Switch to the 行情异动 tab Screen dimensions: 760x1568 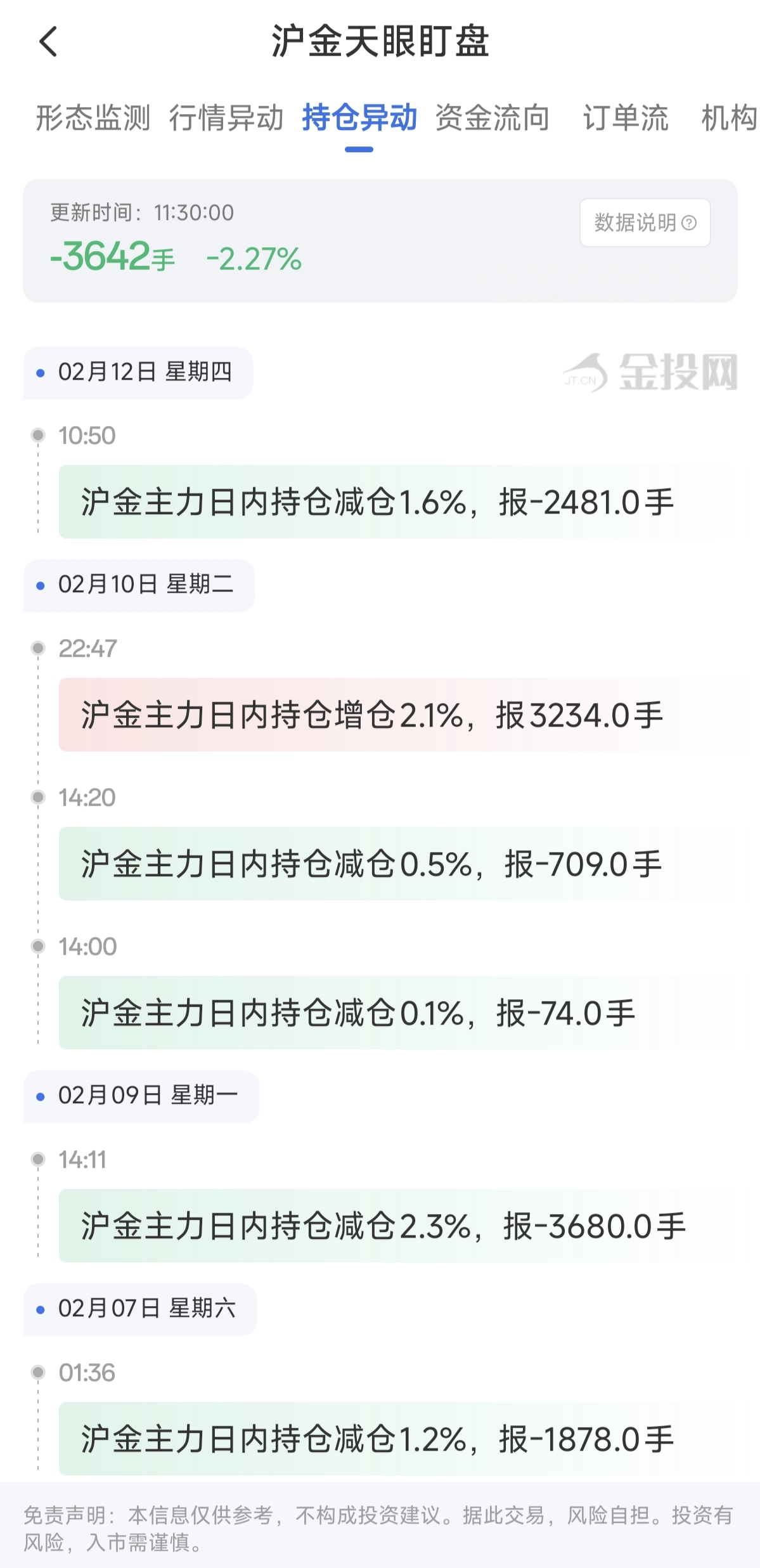coord(226,118)
